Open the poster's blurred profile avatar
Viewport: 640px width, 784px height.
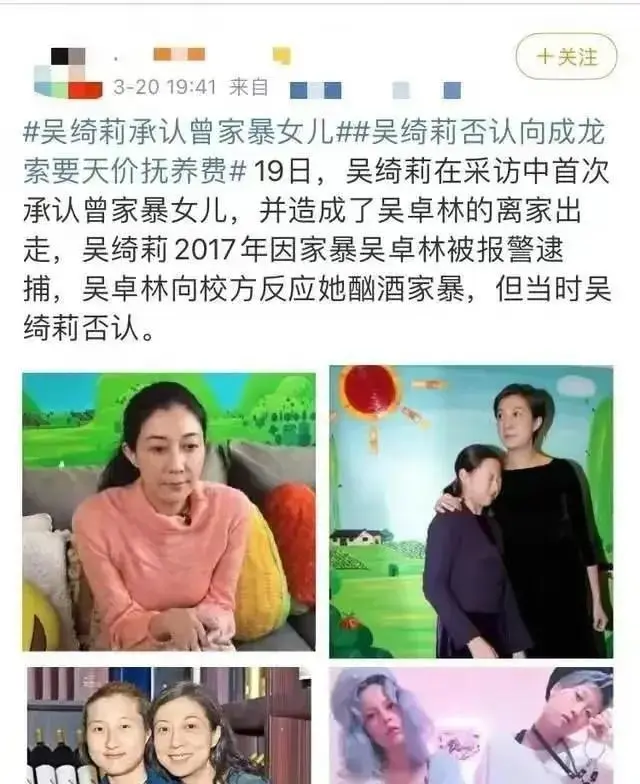(x=68, y=73)
